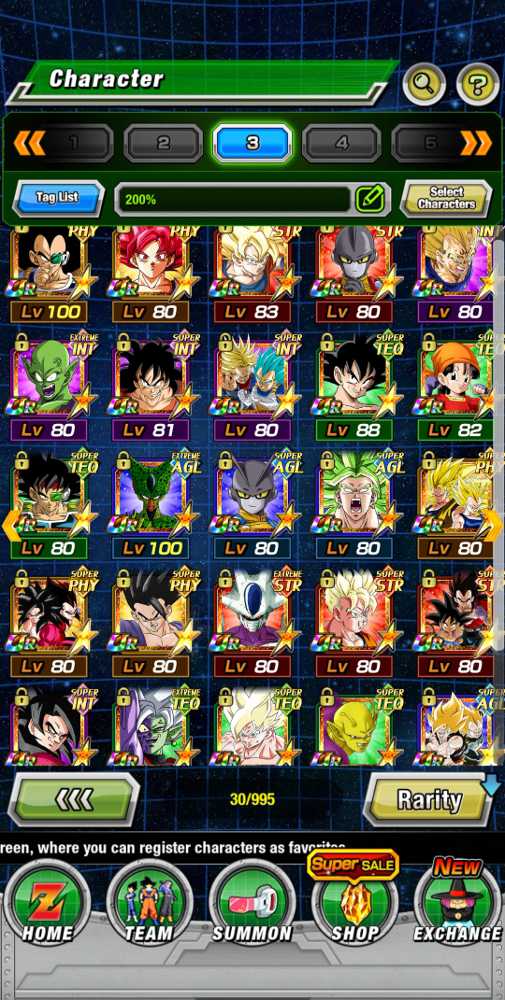
Task: Edit the 200% memo field
Action: (252, 200)
